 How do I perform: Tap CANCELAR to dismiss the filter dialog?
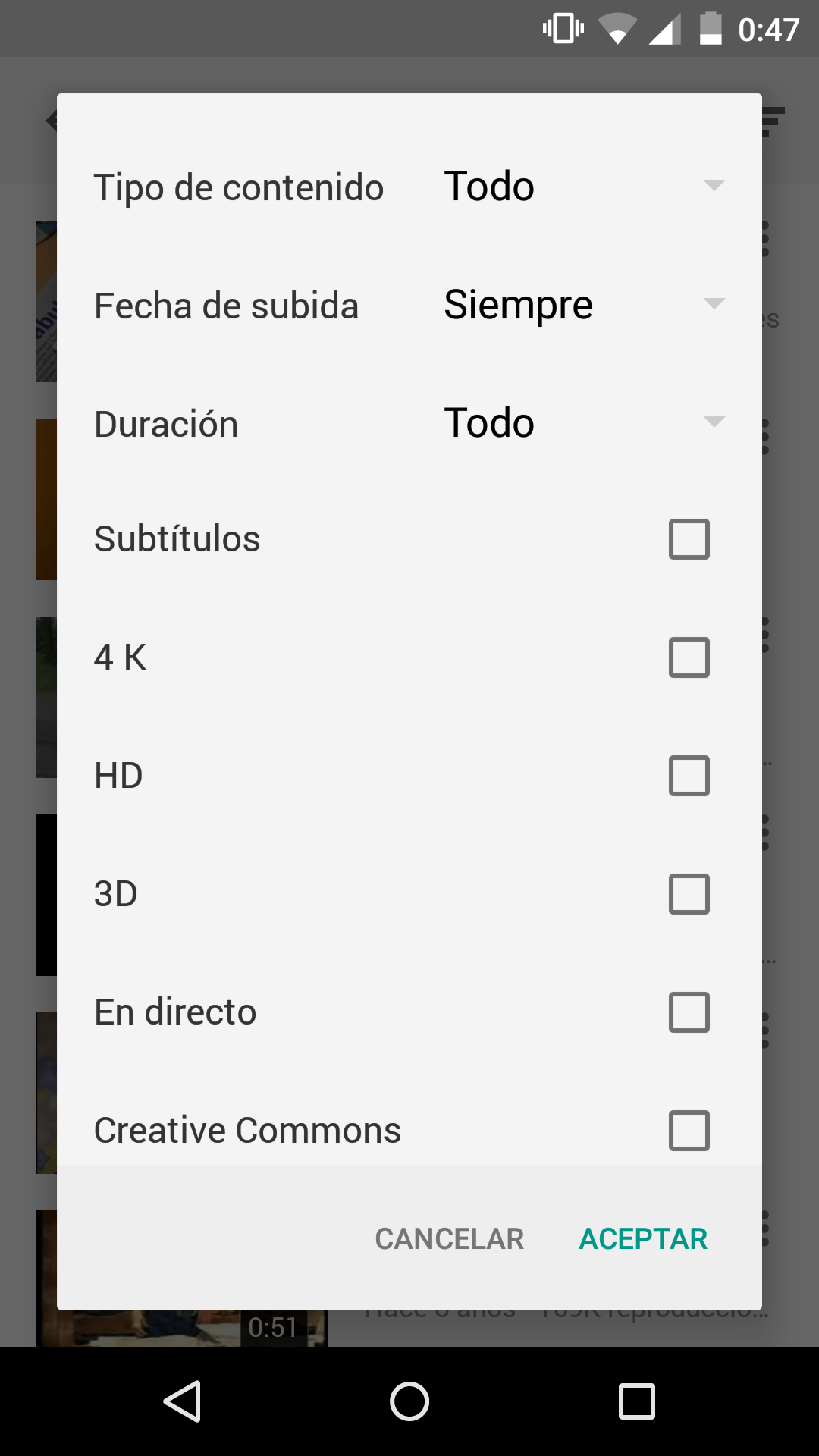tap(449, 1239)
